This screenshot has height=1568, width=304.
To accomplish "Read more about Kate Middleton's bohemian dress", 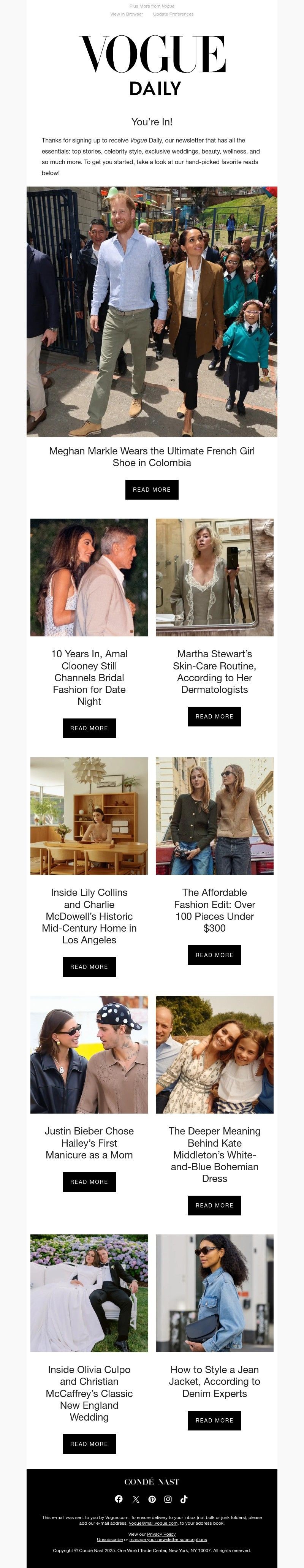I will click(x=214, y=1205).
